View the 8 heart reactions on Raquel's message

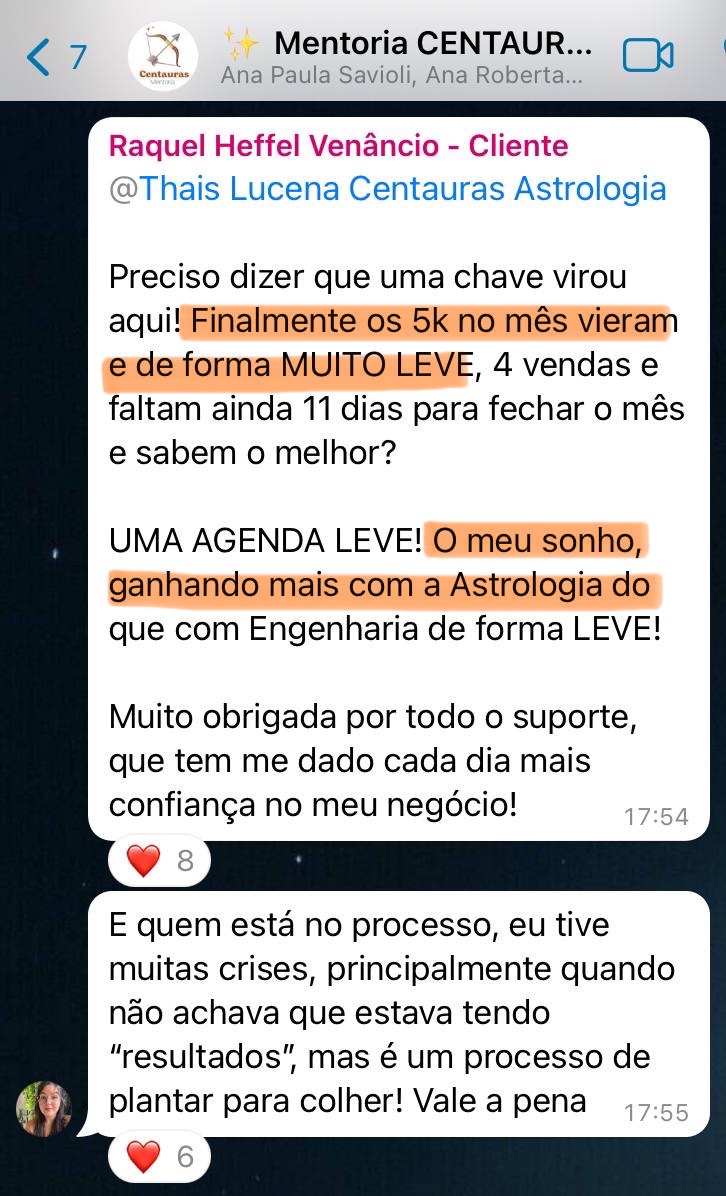tap(159, 860)
